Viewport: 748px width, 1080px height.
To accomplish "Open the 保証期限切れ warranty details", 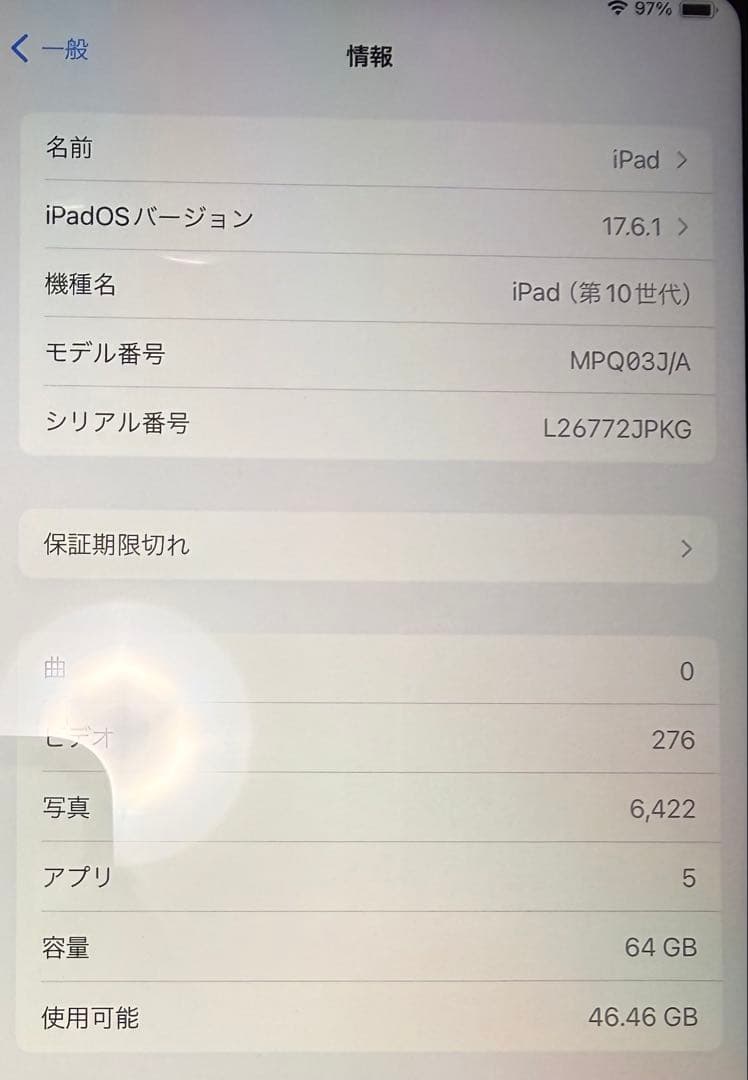I will click(370, 548).
